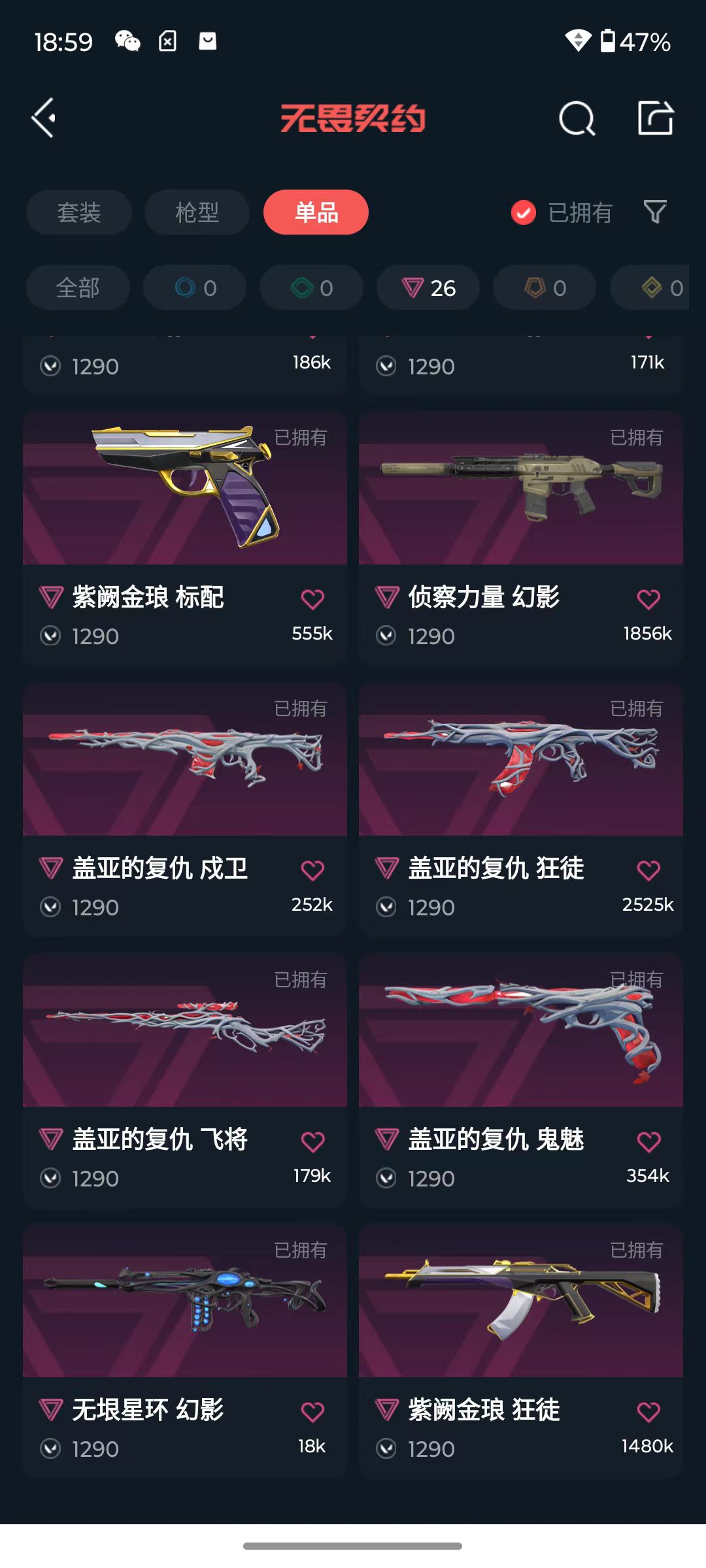Like the 盖亚的复仇 戍卫 skin

[x=312, y=870]
